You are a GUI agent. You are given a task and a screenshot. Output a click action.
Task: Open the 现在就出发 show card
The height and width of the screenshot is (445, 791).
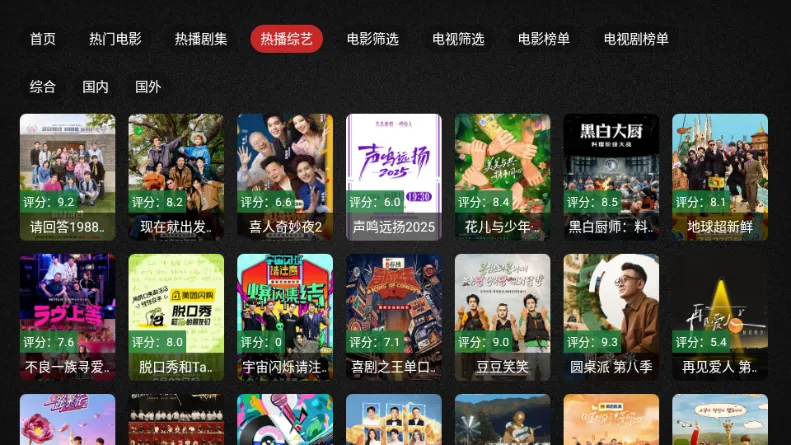point(176,176)
